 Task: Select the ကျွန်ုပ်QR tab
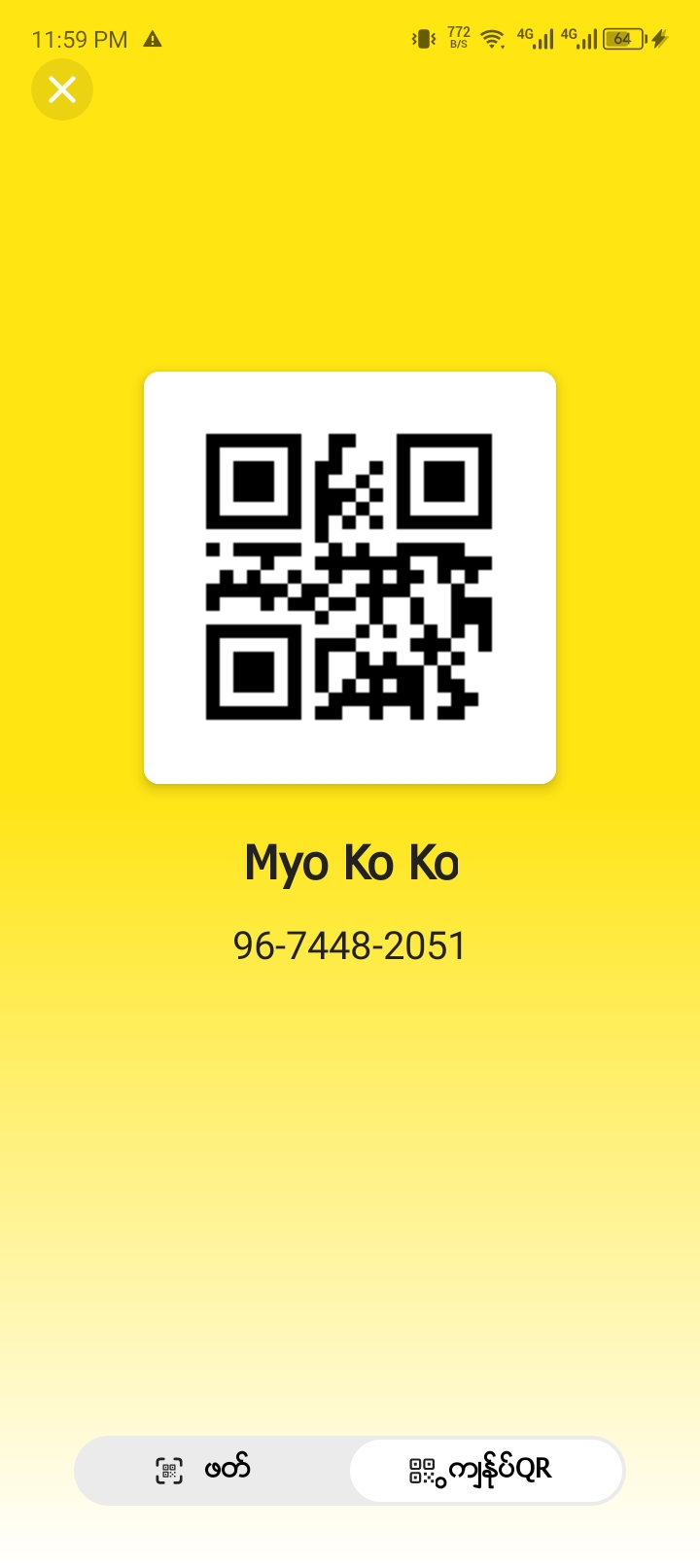[x=485, y=1470]
